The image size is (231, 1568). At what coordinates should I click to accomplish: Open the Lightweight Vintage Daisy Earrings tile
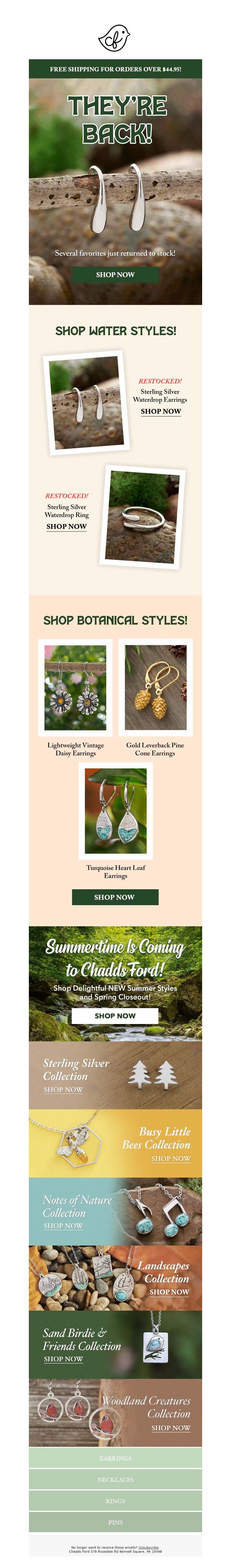tap(75, 688)
